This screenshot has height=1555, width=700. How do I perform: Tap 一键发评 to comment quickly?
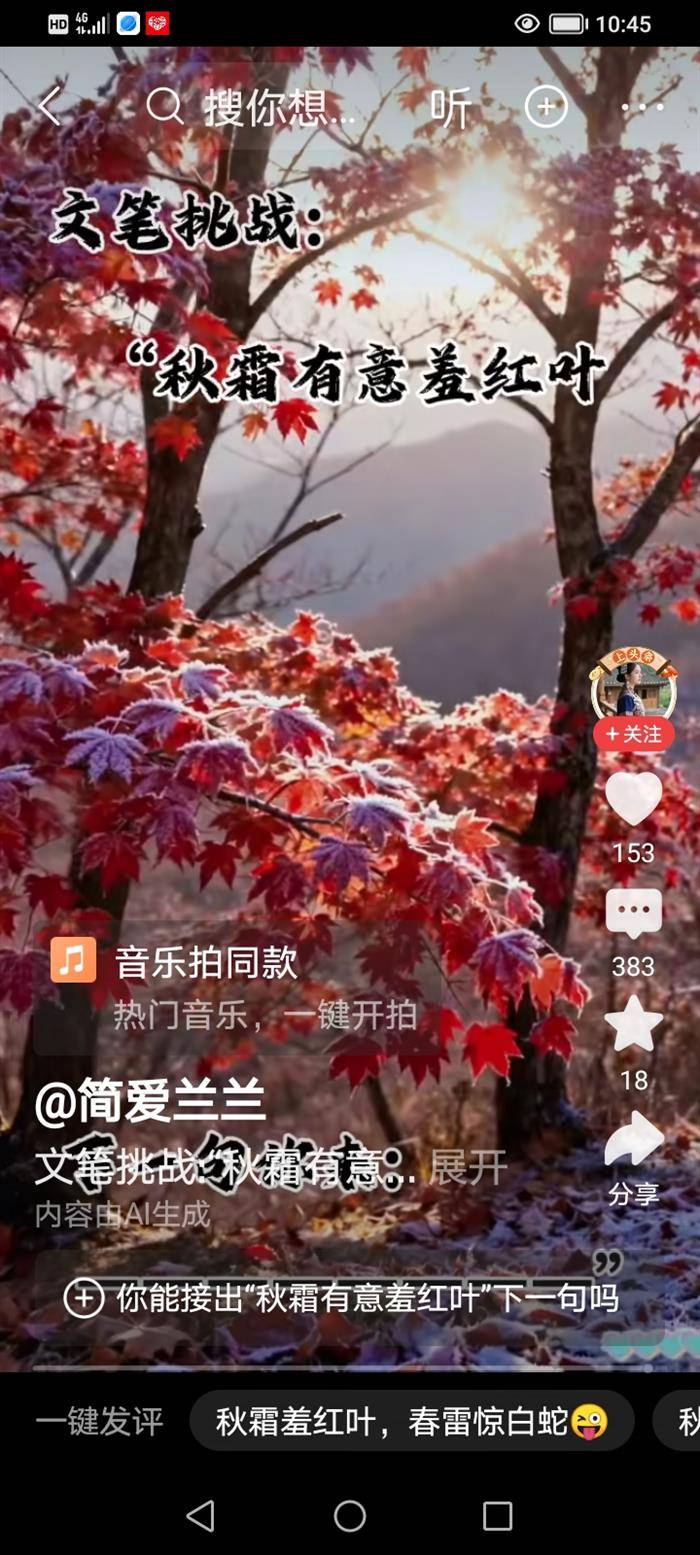click(x=99, y=1420)
